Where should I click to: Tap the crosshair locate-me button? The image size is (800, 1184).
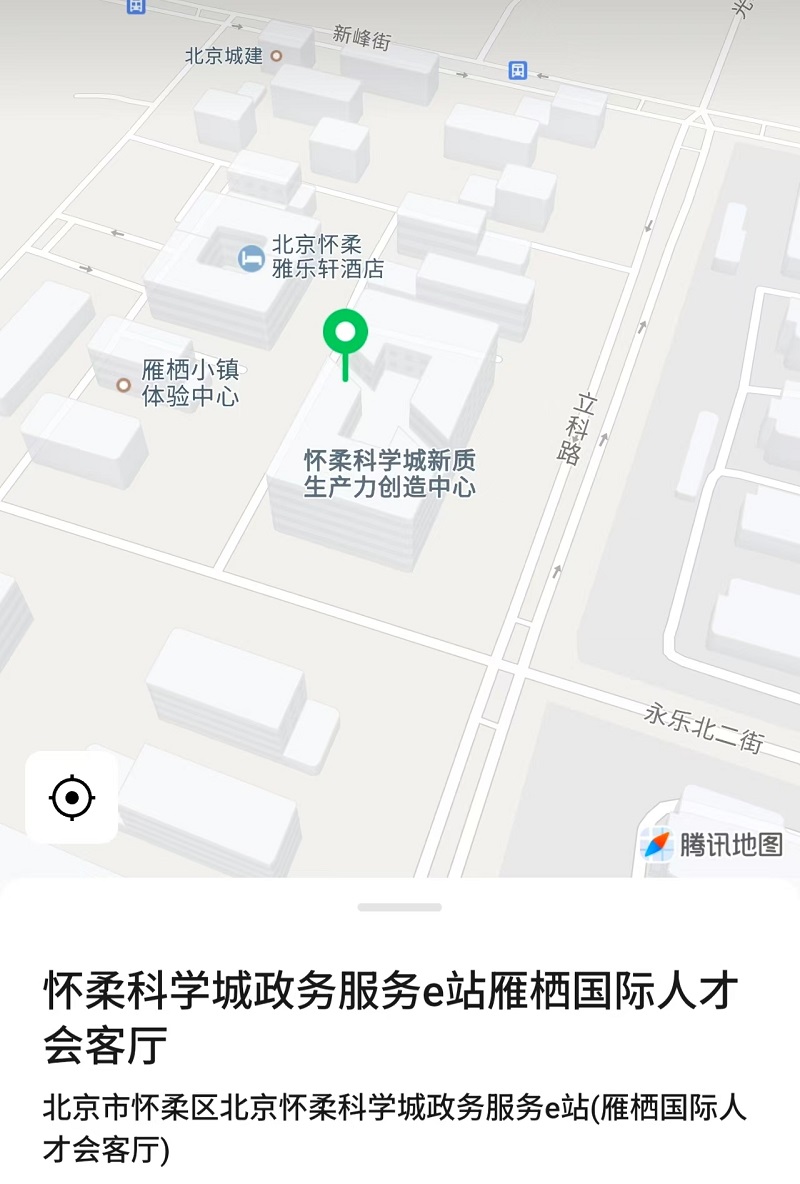point(69,798)
